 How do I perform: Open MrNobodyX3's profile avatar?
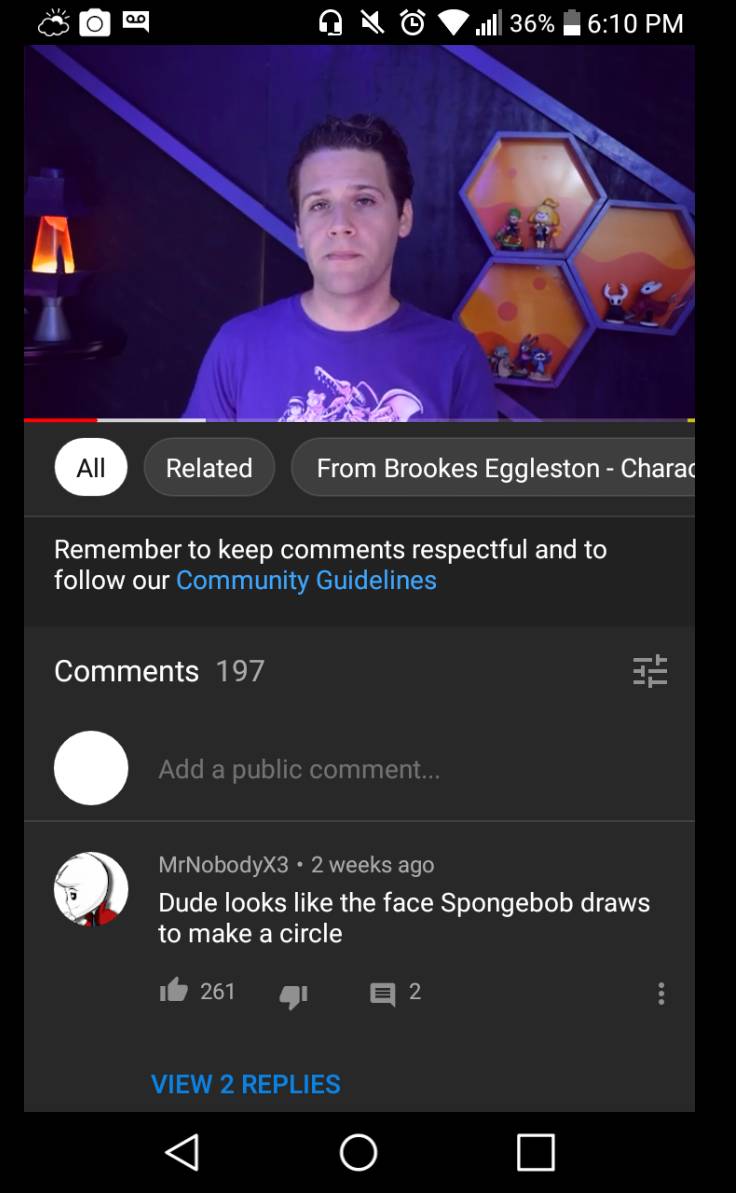[91, 889]
